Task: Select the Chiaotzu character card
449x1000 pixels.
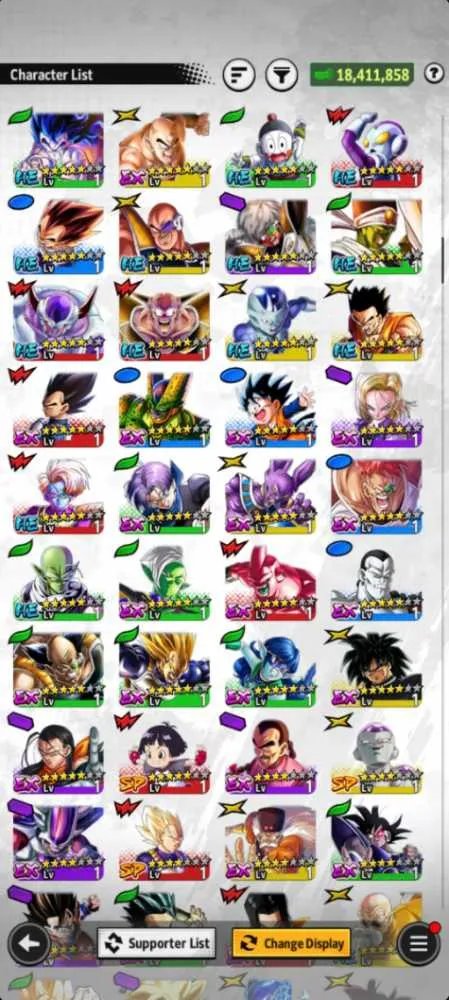Action: (x=270, y=149)
